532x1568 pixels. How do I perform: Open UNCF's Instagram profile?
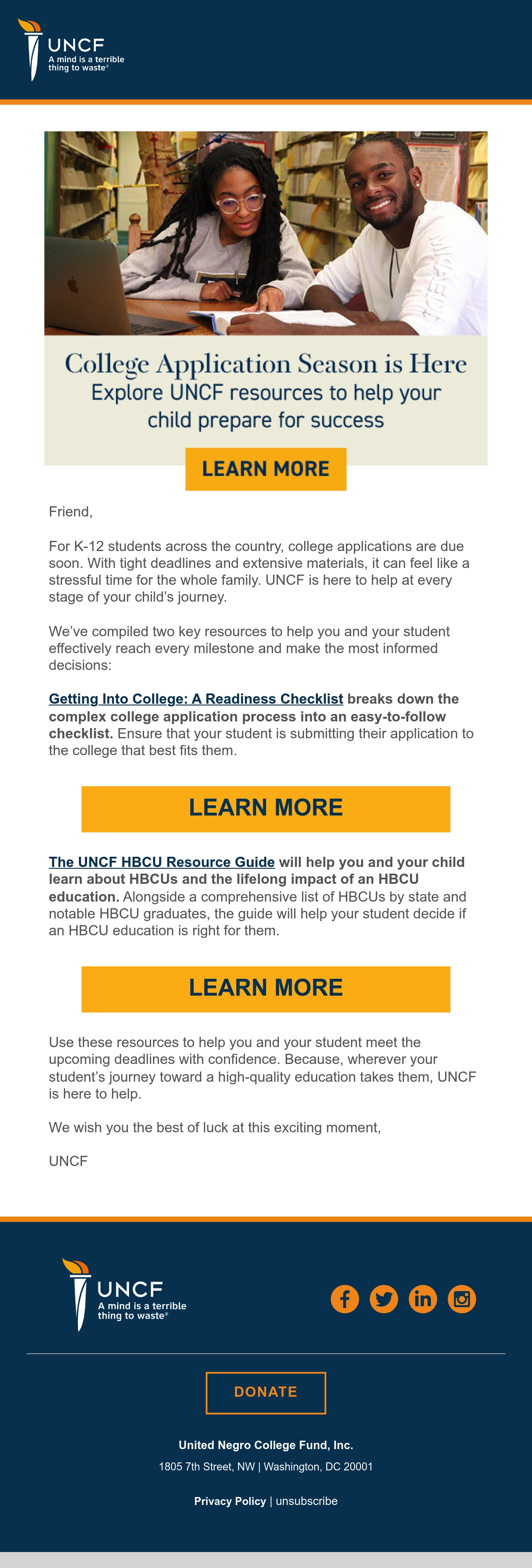462,1299
